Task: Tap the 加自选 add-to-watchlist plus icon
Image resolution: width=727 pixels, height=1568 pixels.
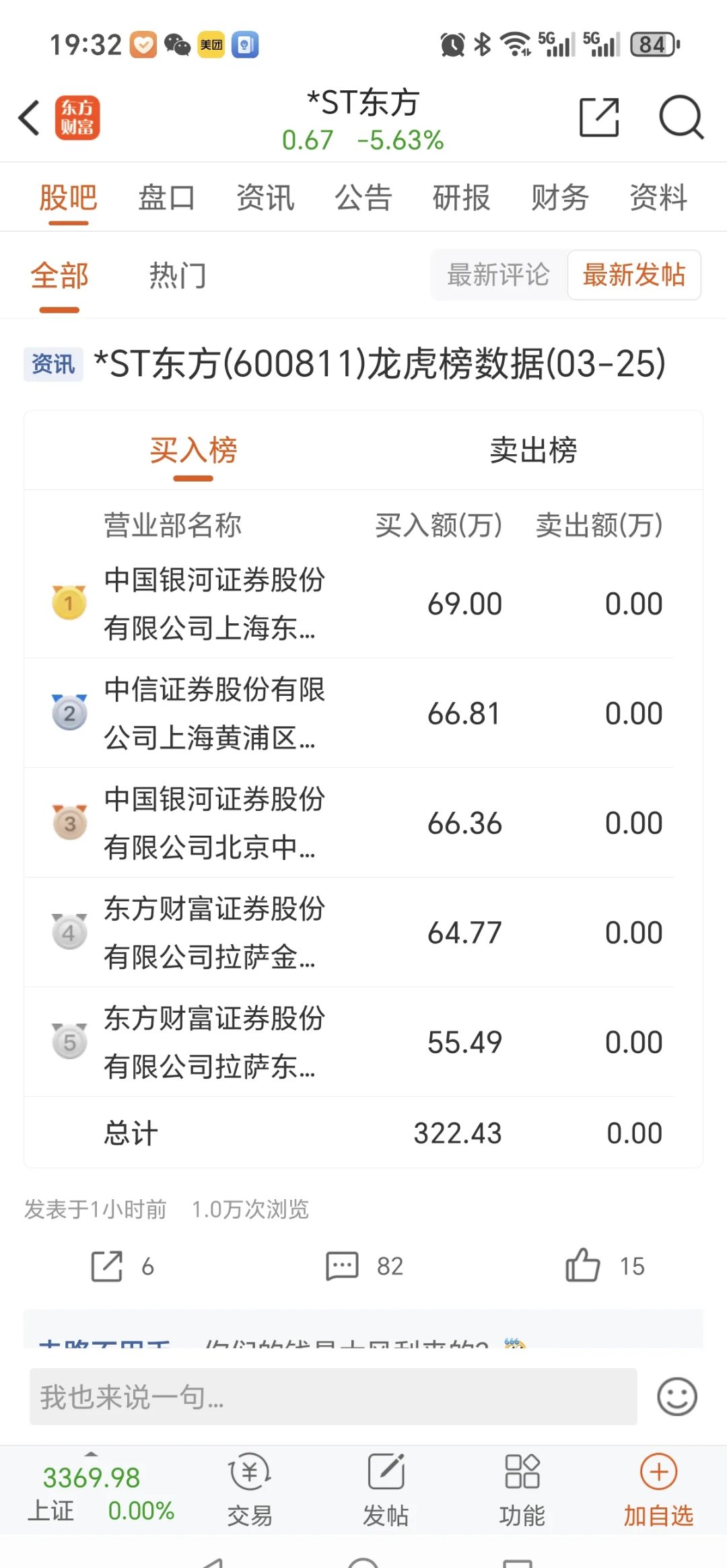Action: pyautogui.click(x=658, y=1491)
